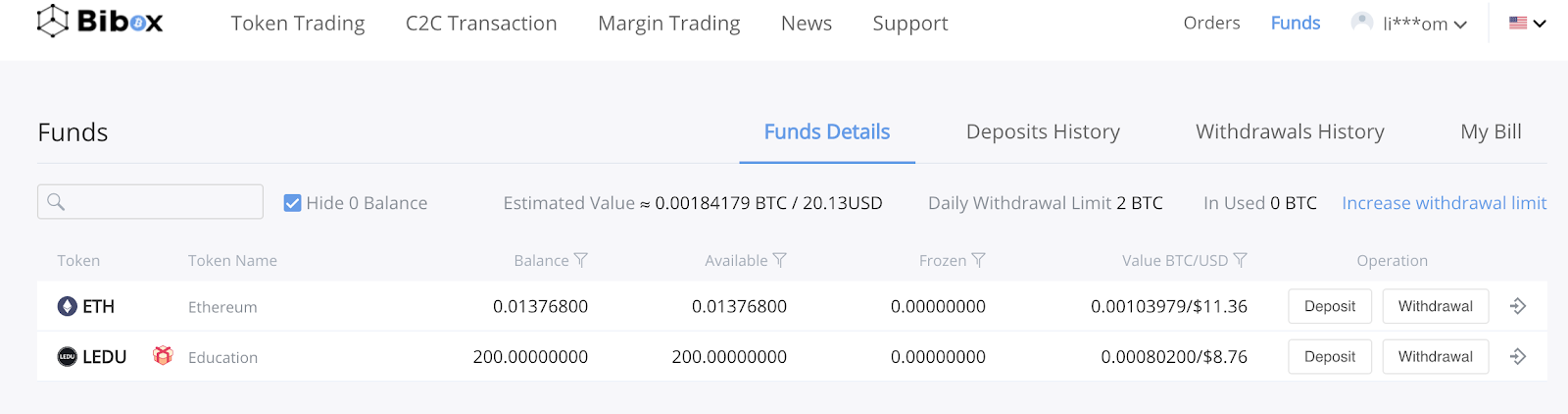Open Margin Trading page

click(x=668, y=24)
